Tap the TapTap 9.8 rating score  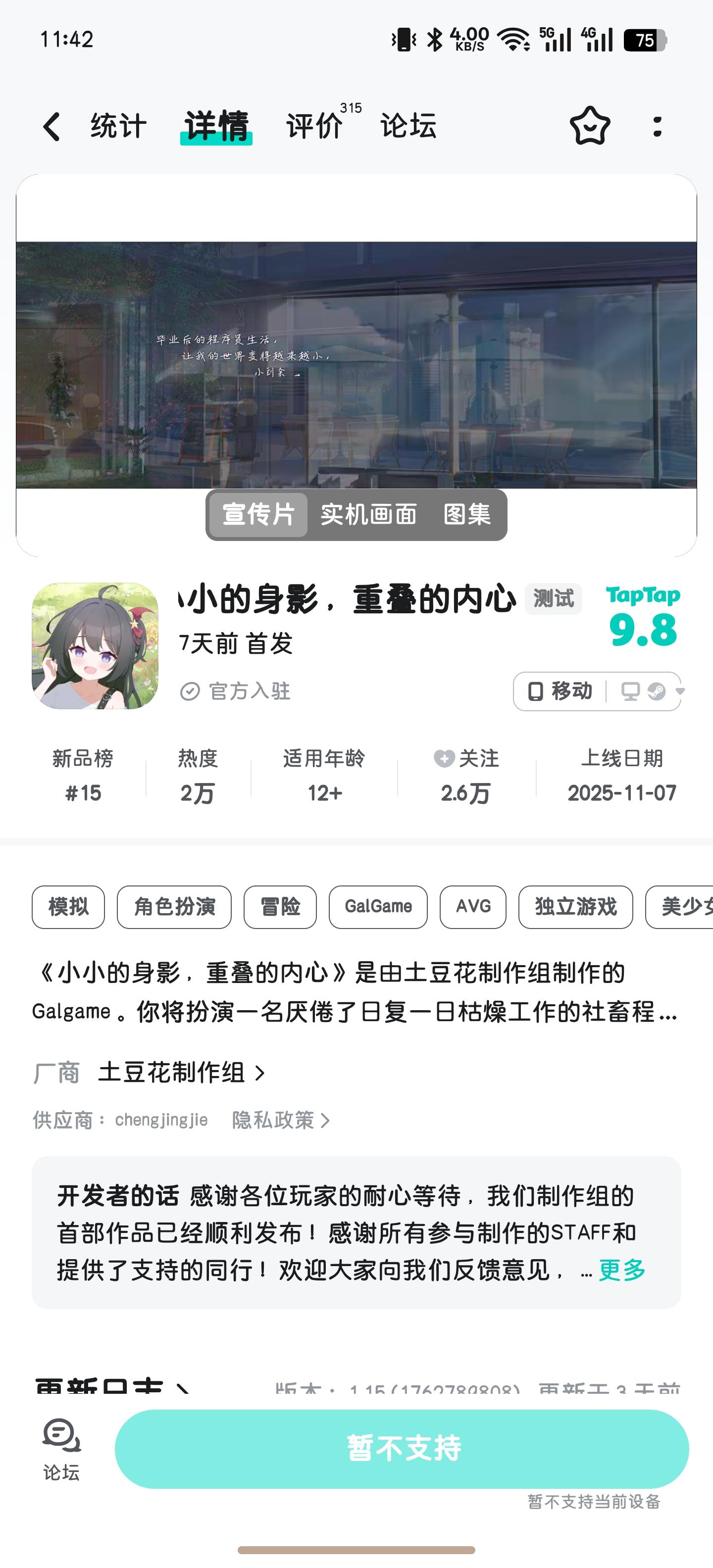click(x=642, y=616)
